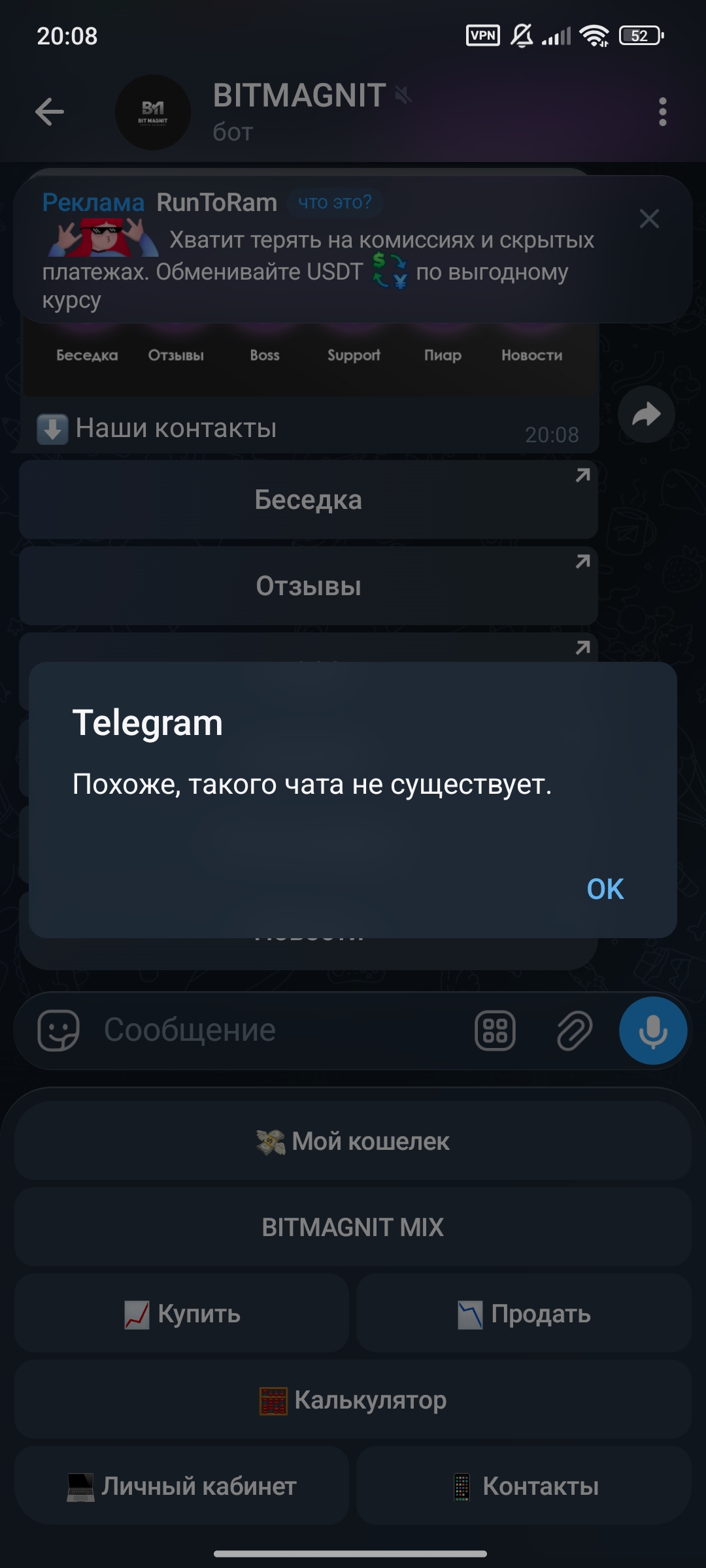Tap Продать to start selling
Image resolution: width=706 pixels, height=1568 pixels.
point(523,1313)
